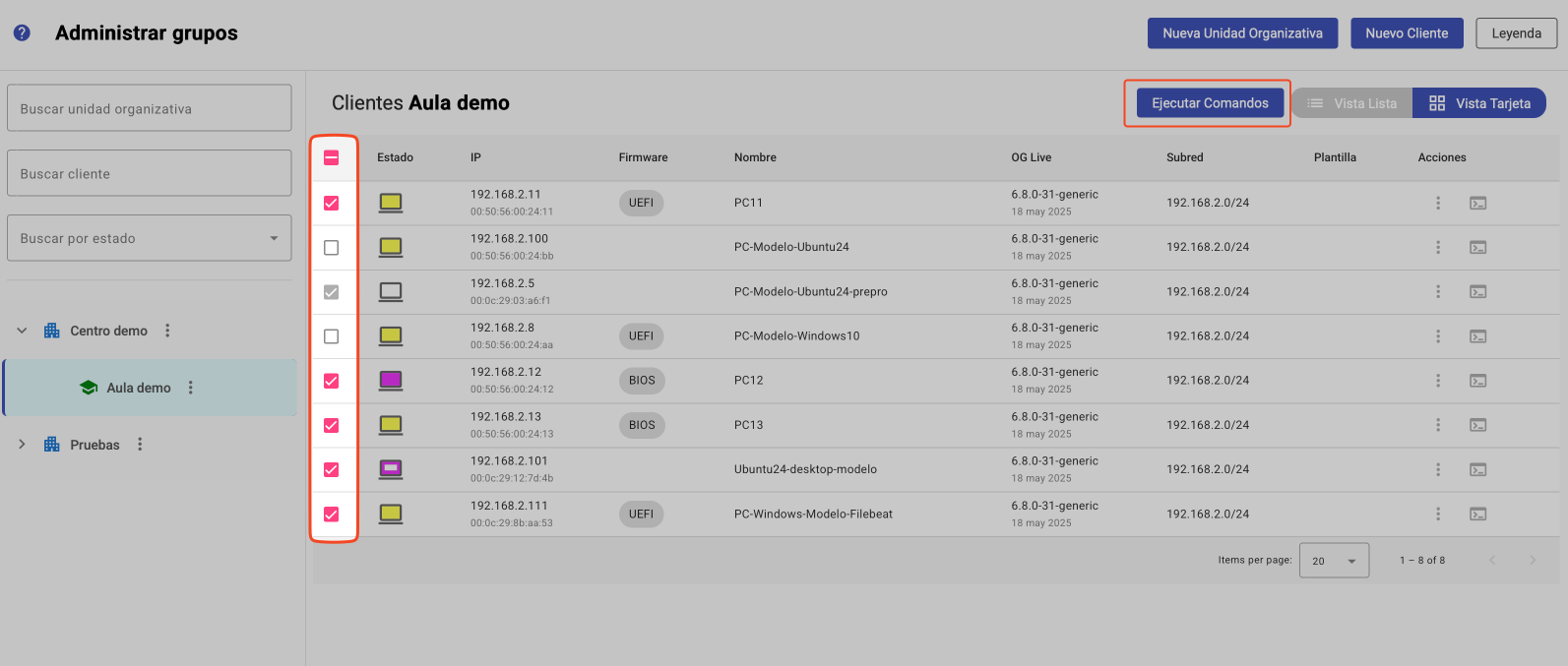1568x666 pixels.
Task: Open the items per page dropdown
Action: click(1334, 561)
